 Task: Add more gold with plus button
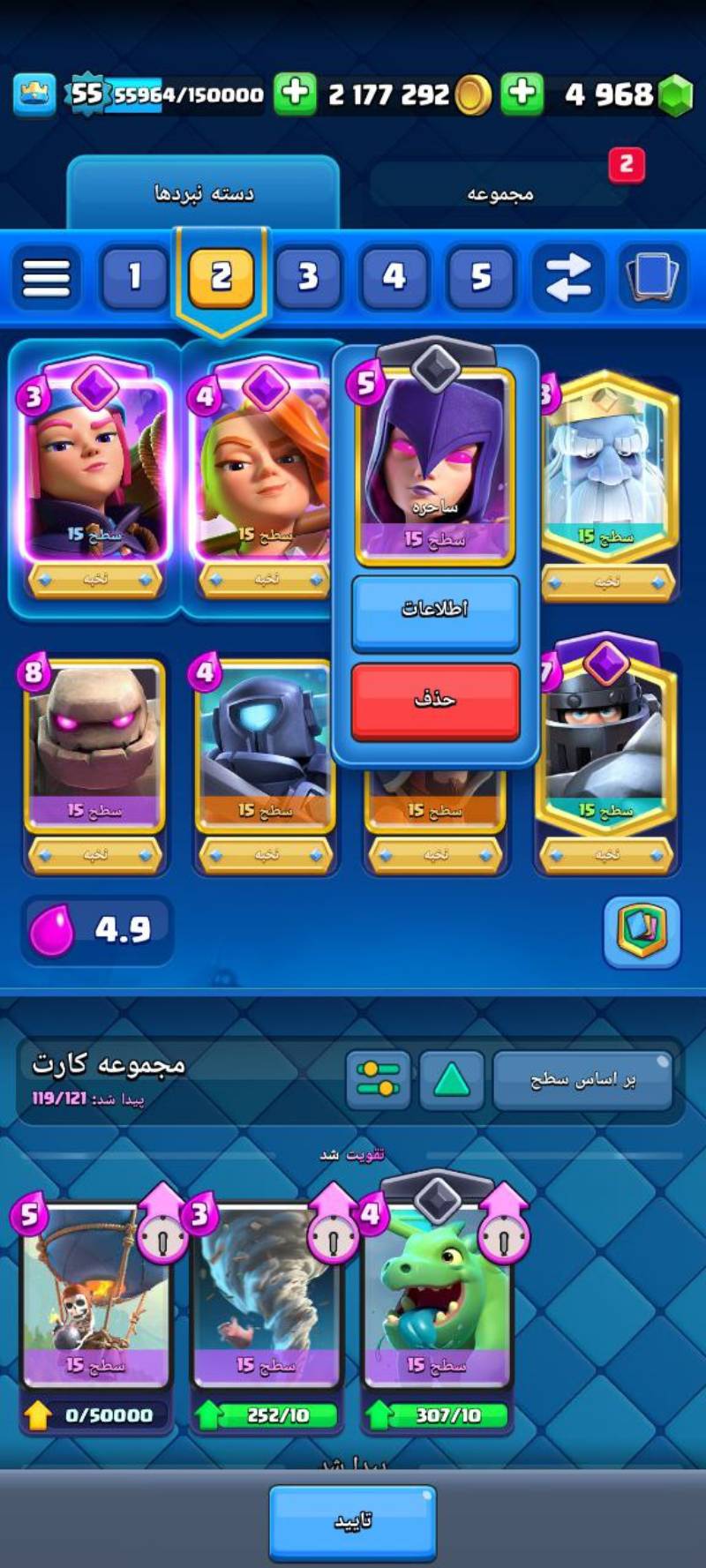click(295, 93)
